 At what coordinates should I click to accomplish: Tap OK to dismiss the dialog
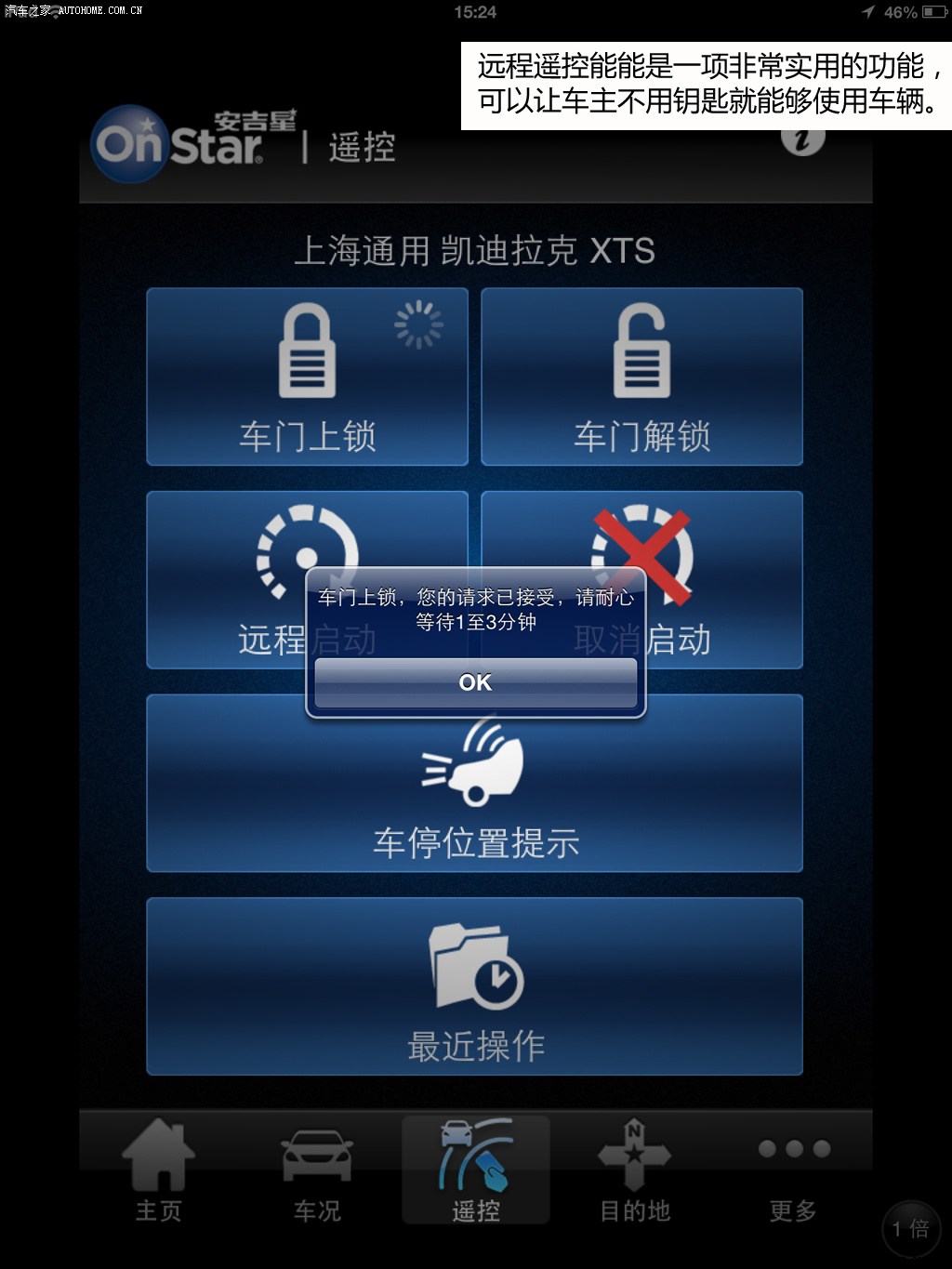click(475, 682)
